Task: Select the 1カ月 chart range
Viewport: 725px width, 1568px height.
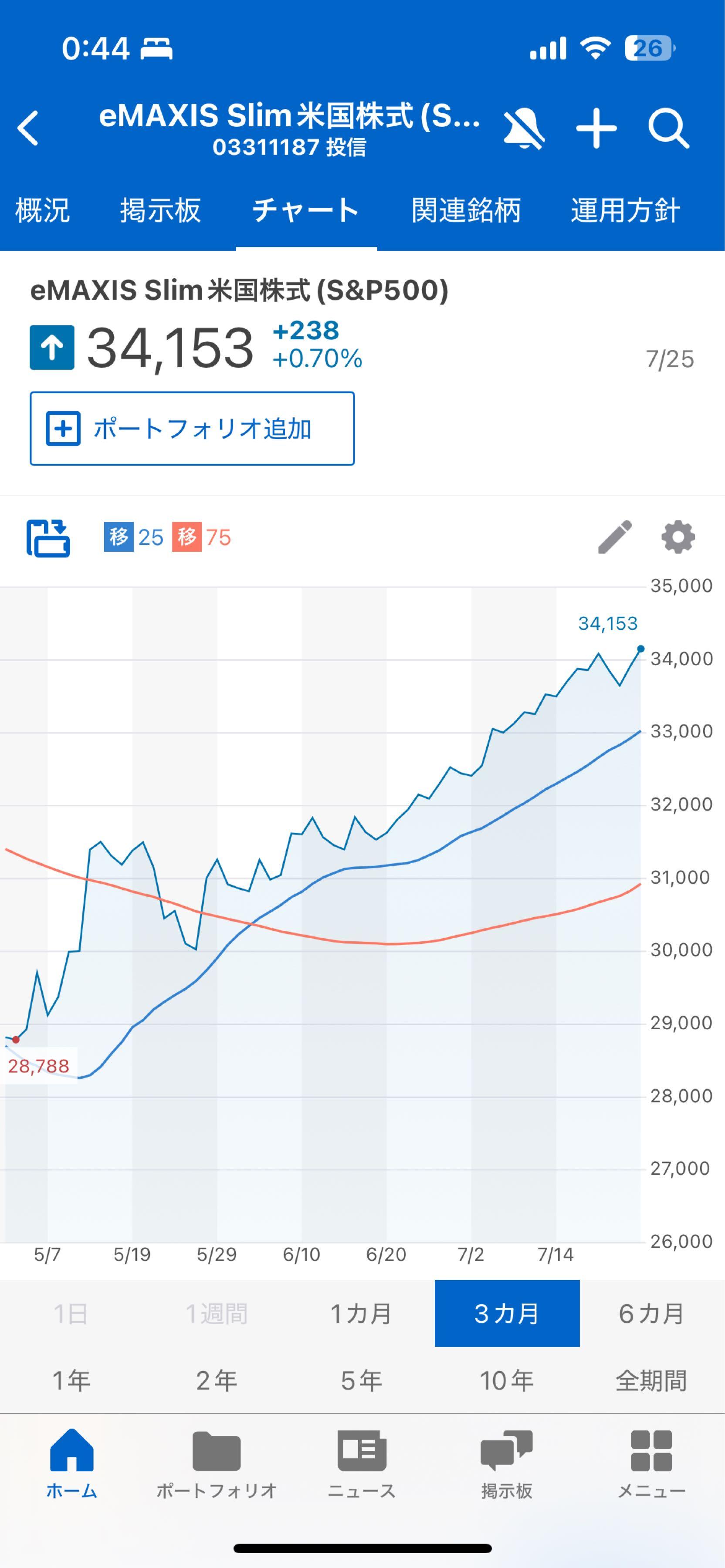Action: pyautogui.click(x=362, y=1313)
